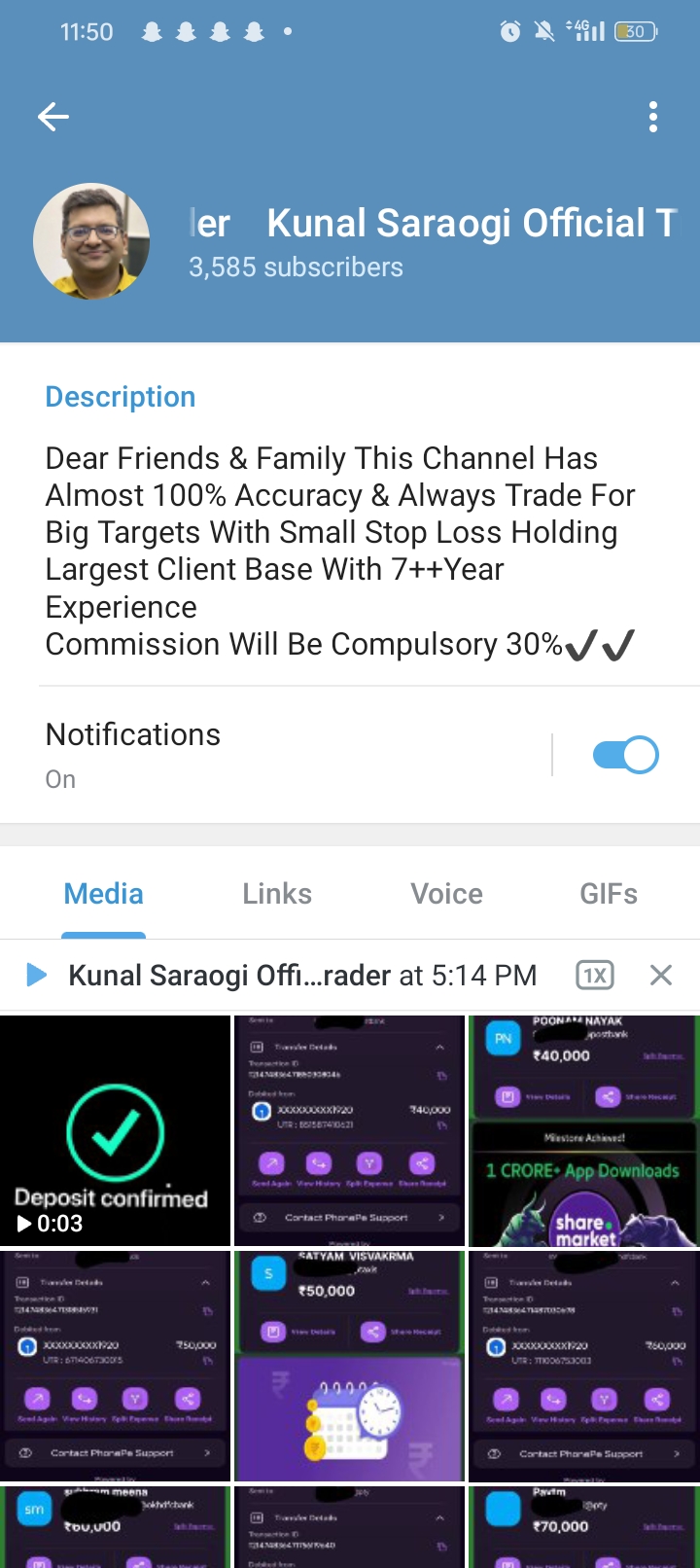Open the Satyam Visvakrma ₹50,000 media tile

coord(349,1366)
